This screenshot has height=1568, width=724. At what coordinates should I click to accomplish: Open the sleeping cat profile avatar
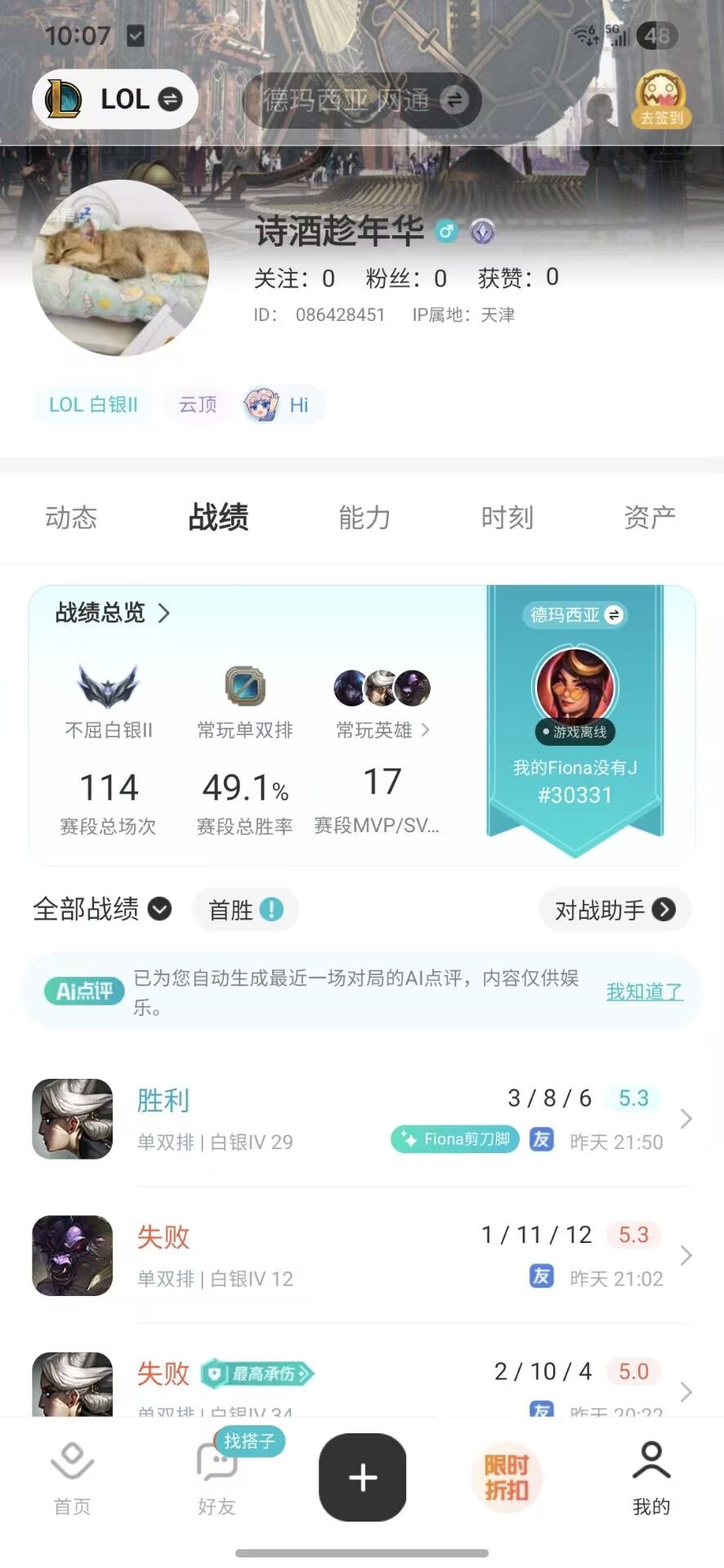(x=120, y=267)
